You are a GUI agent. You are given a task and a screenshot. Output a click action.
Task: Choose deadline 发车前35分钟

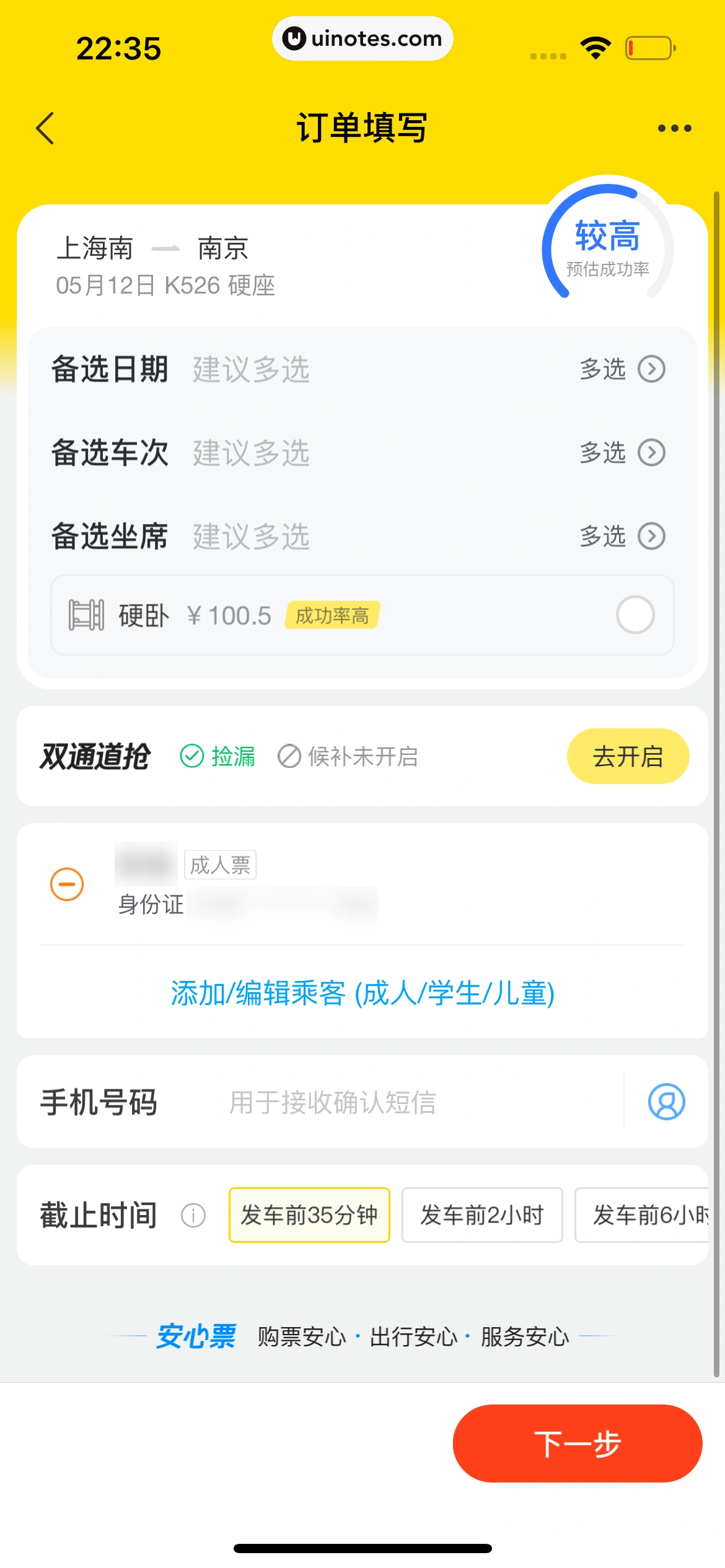[x=309, y=1215]
